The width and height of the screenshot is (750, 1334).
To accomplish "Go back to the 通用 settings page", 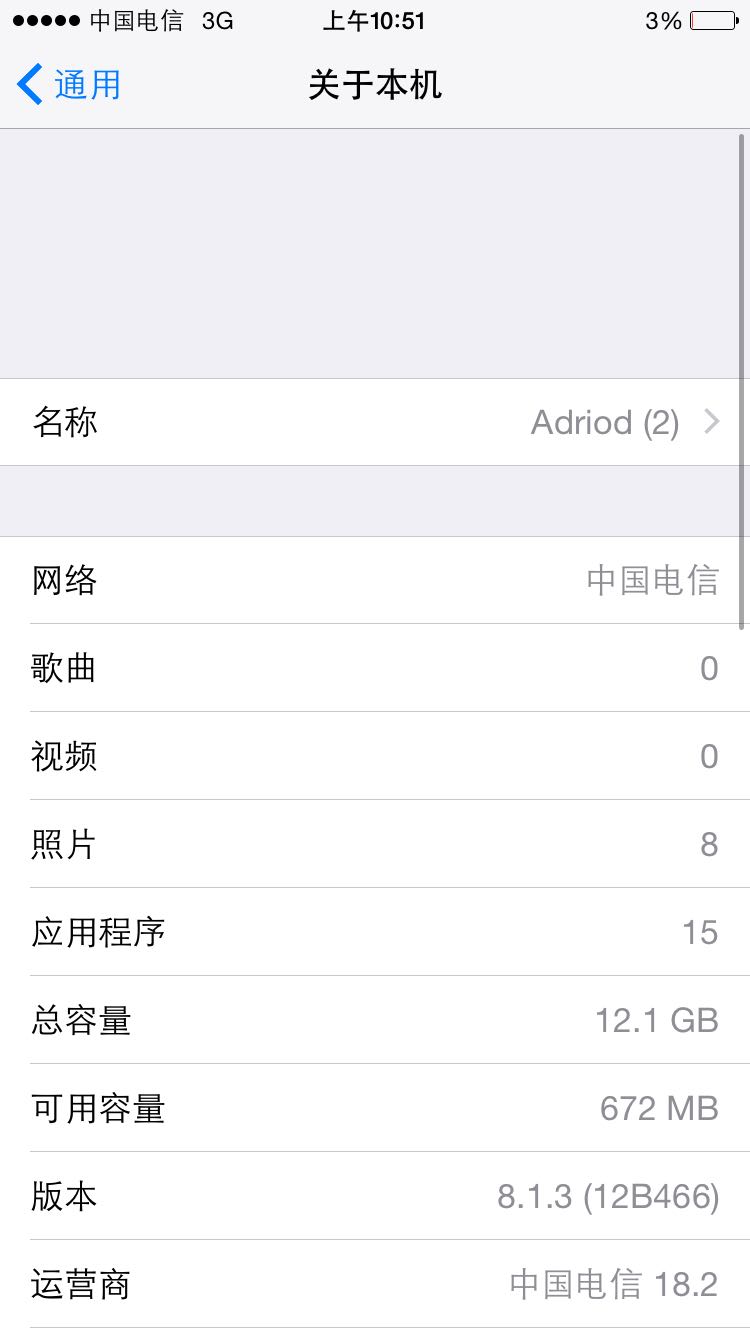I will [x=69, y=85].
